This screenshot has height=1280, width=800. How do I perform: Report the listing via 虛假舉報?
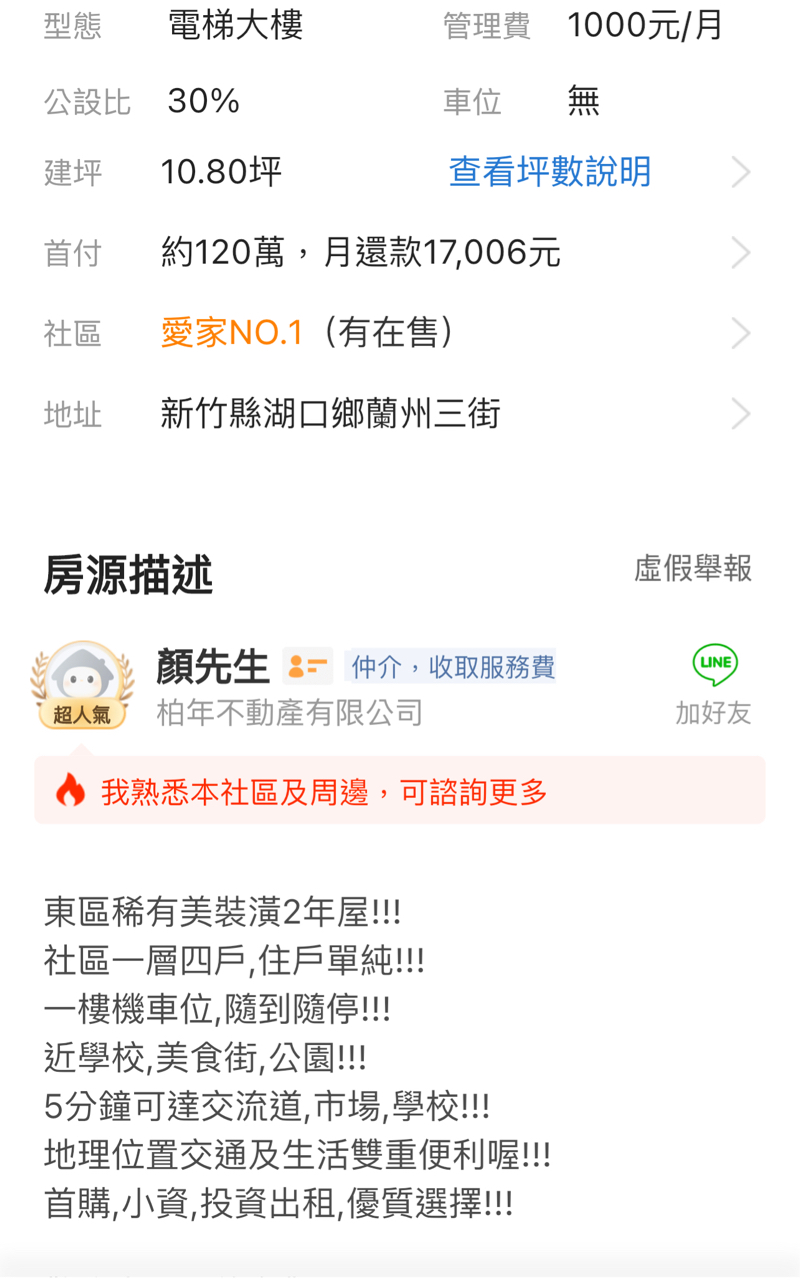pos(692,569)
